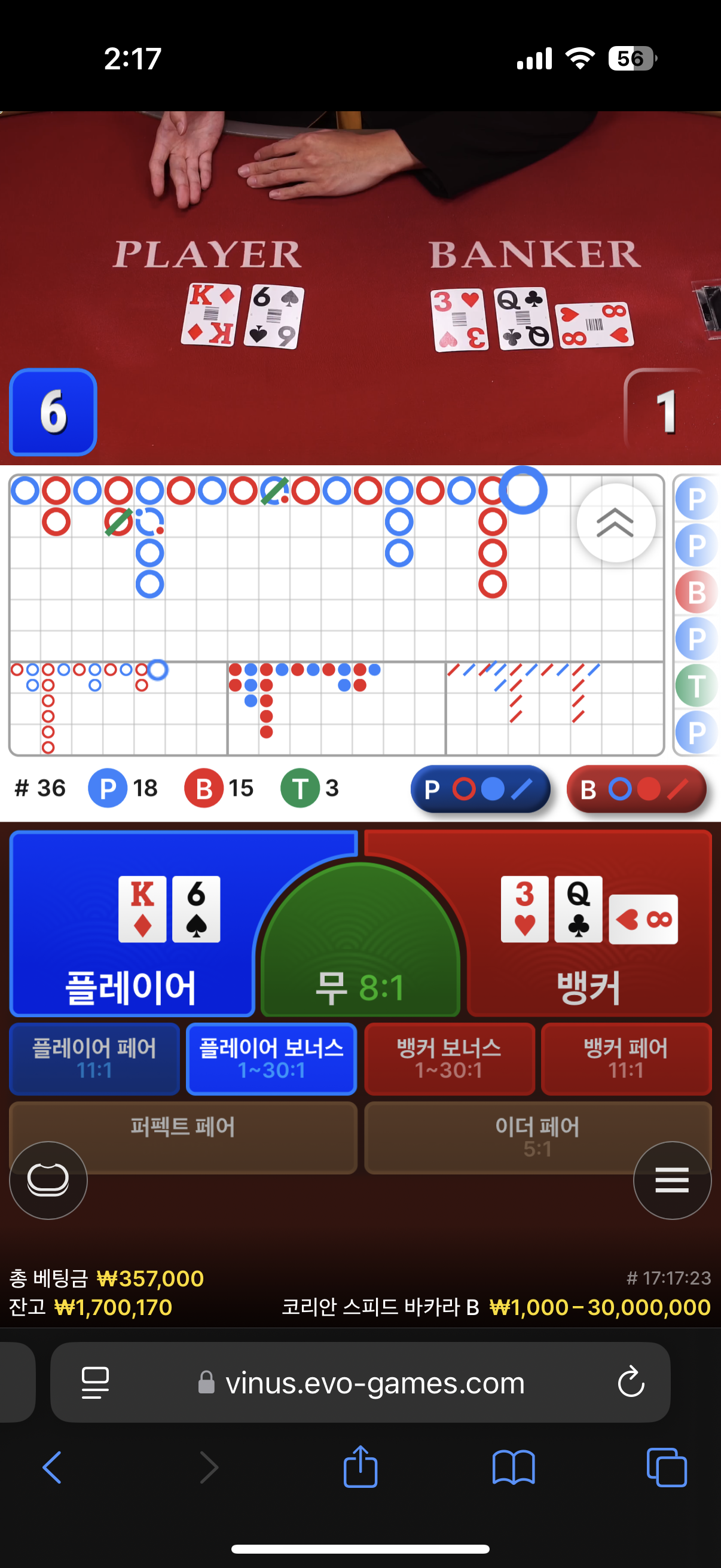This screenshot has height=1568, width=721.
Task: Select 뱅커 페어 11:1 side bet
Action: 625,1058
